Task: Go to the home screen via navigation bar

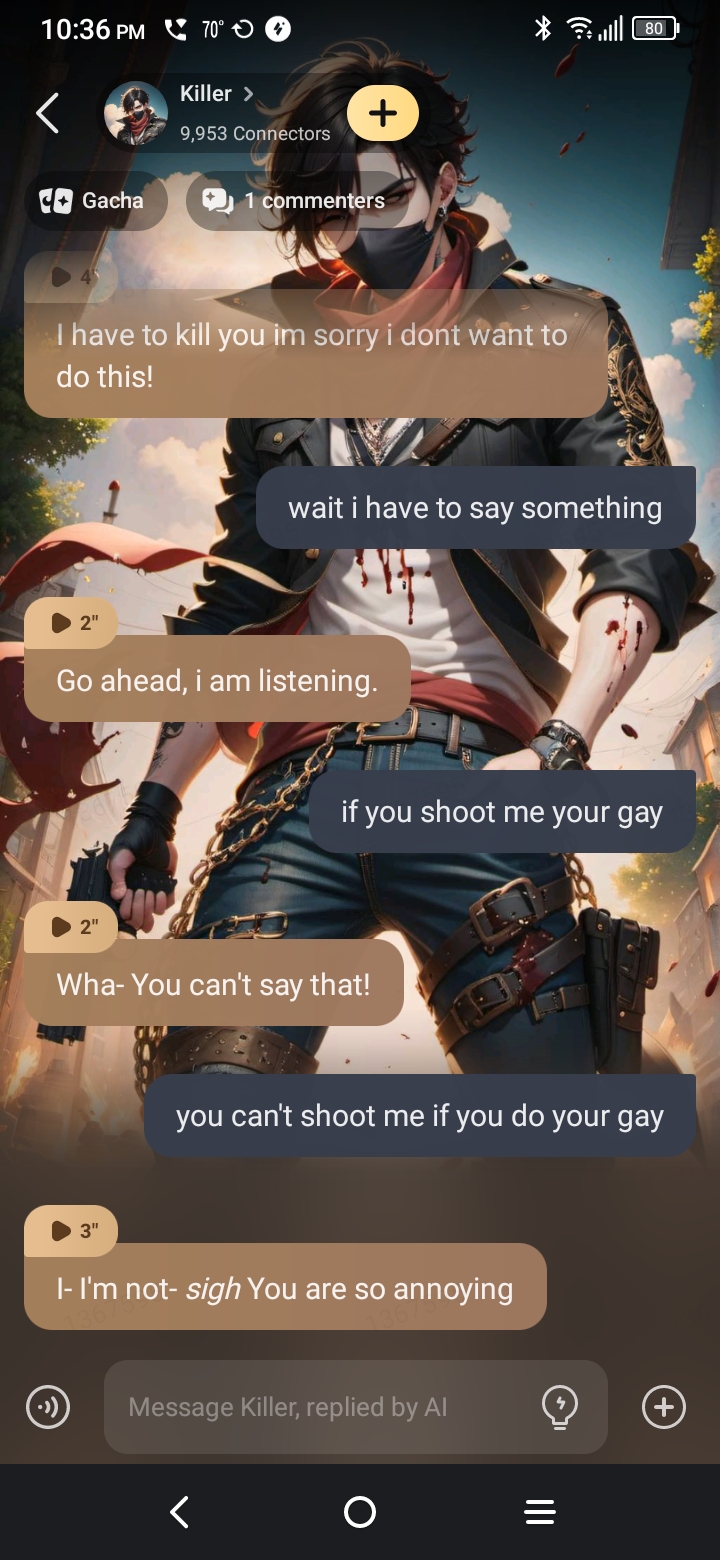Action: click(360, 1512)
